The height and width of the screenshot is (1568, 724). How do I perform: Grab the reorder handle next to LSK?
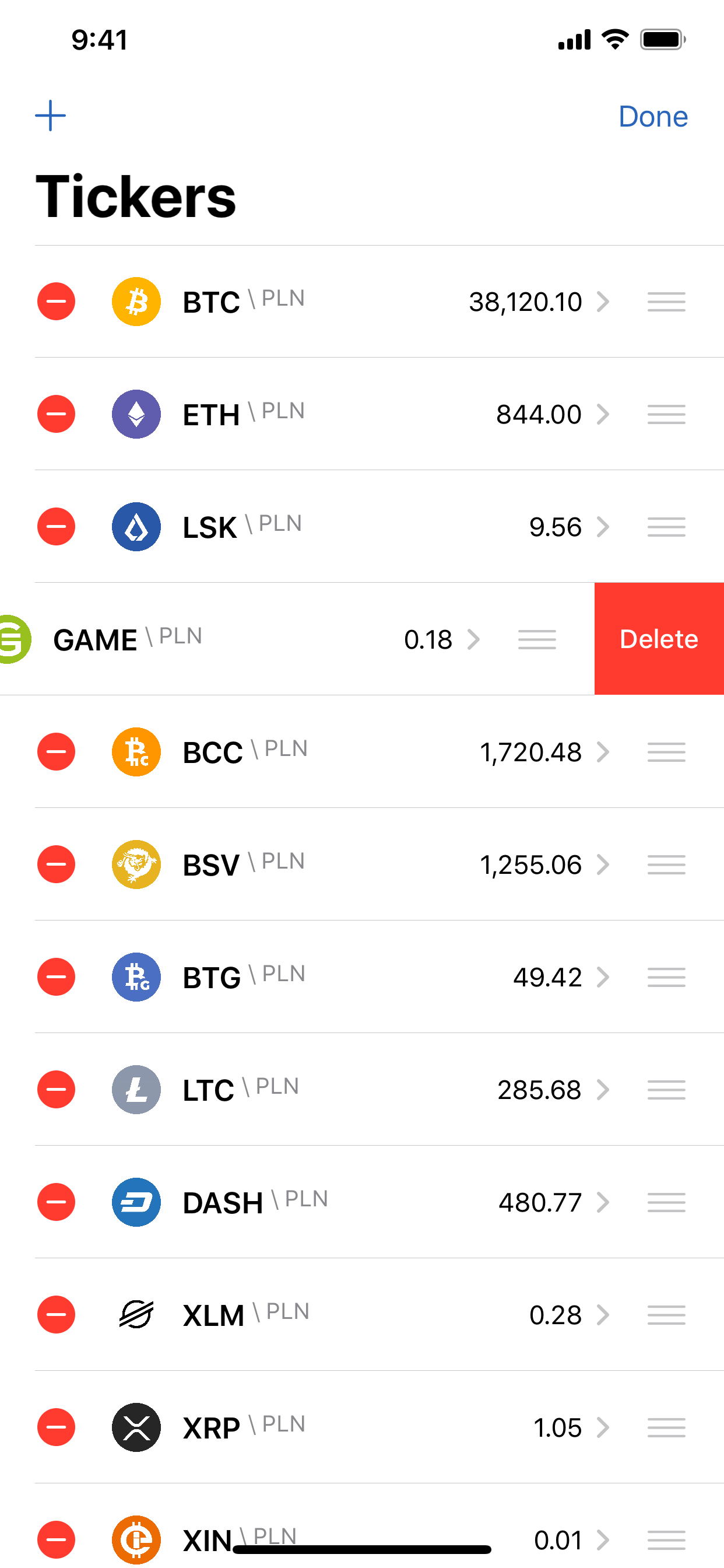click(666, 527)
